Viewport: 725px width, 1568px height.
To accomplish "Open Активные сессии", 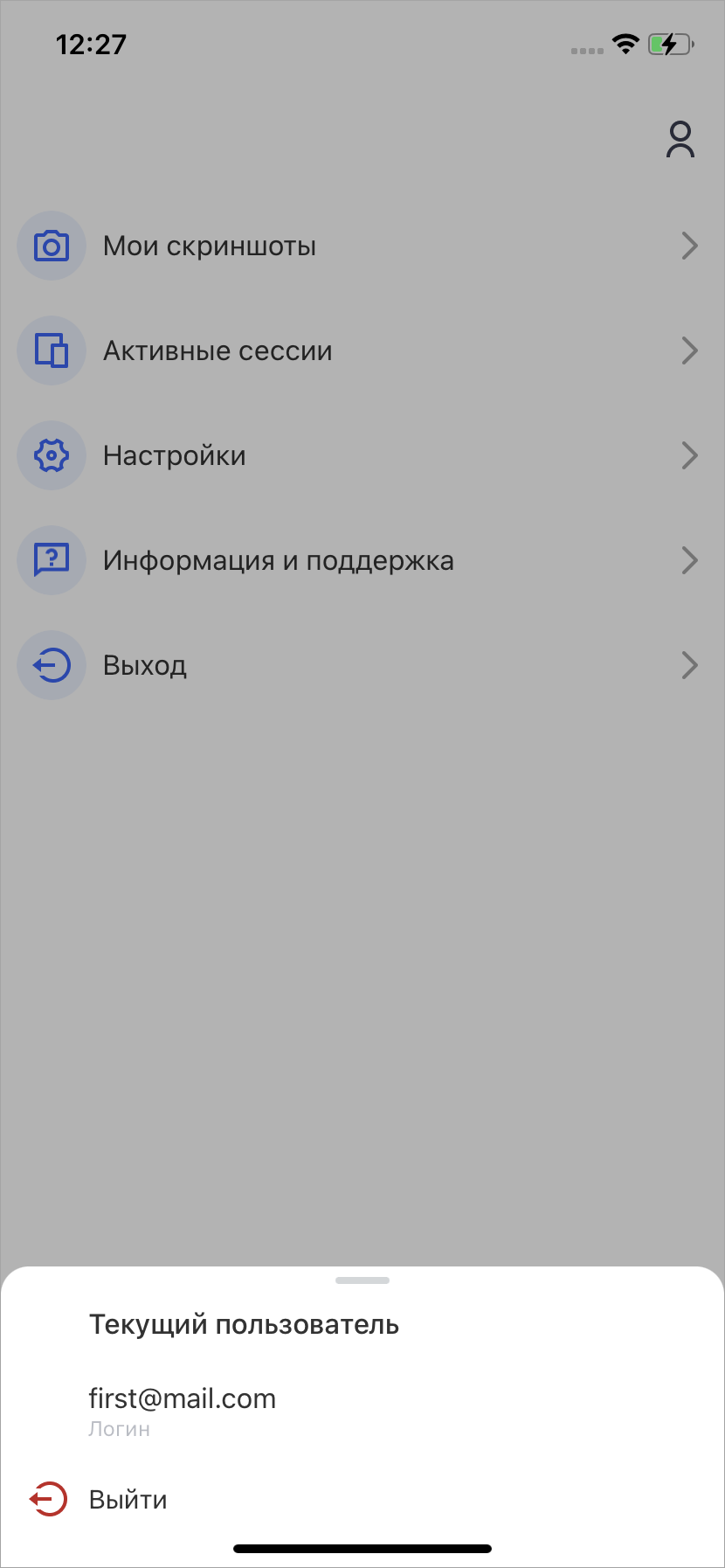I will pyautogui.click(x=362, y=350).
